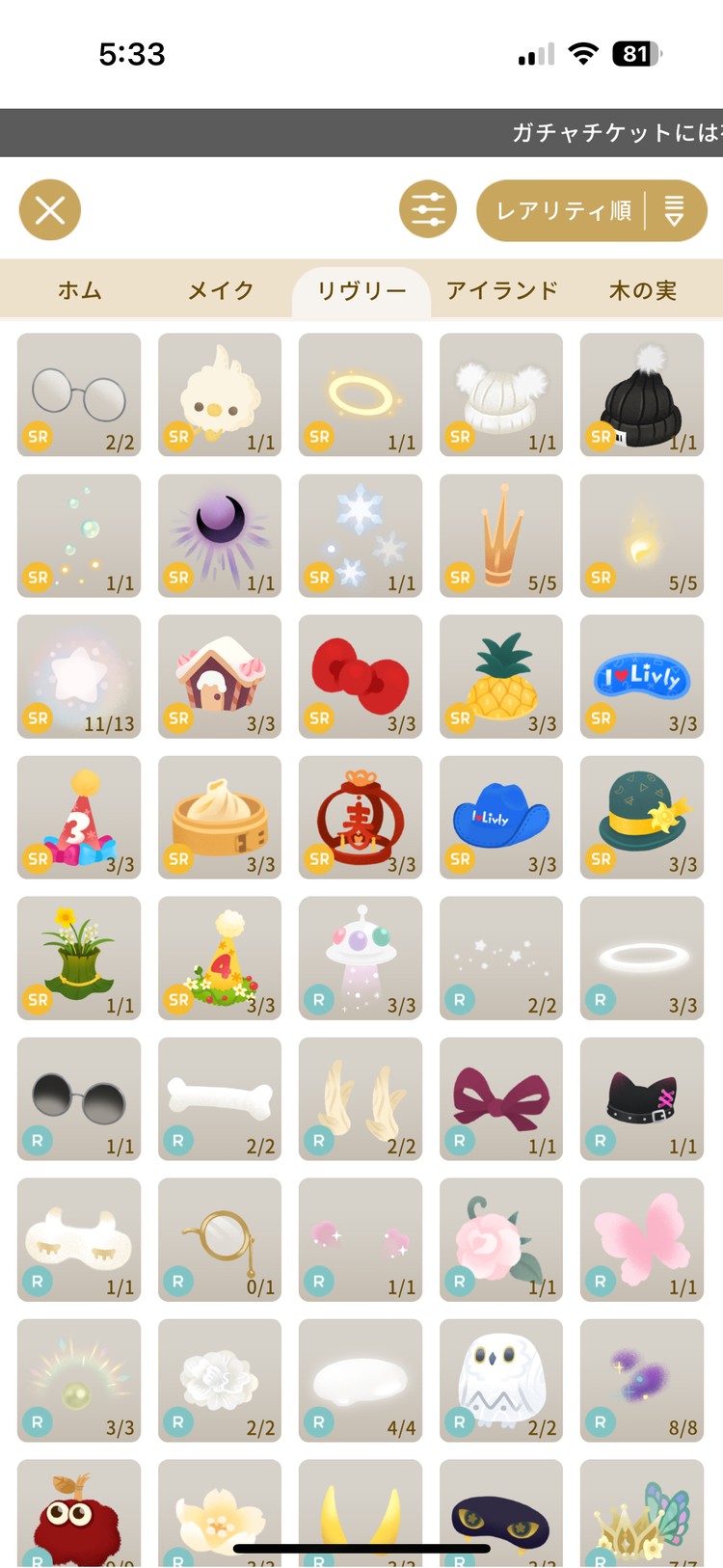Select the white owl R item
The height and width of the screenshot is (1568, 723).
501,1380
